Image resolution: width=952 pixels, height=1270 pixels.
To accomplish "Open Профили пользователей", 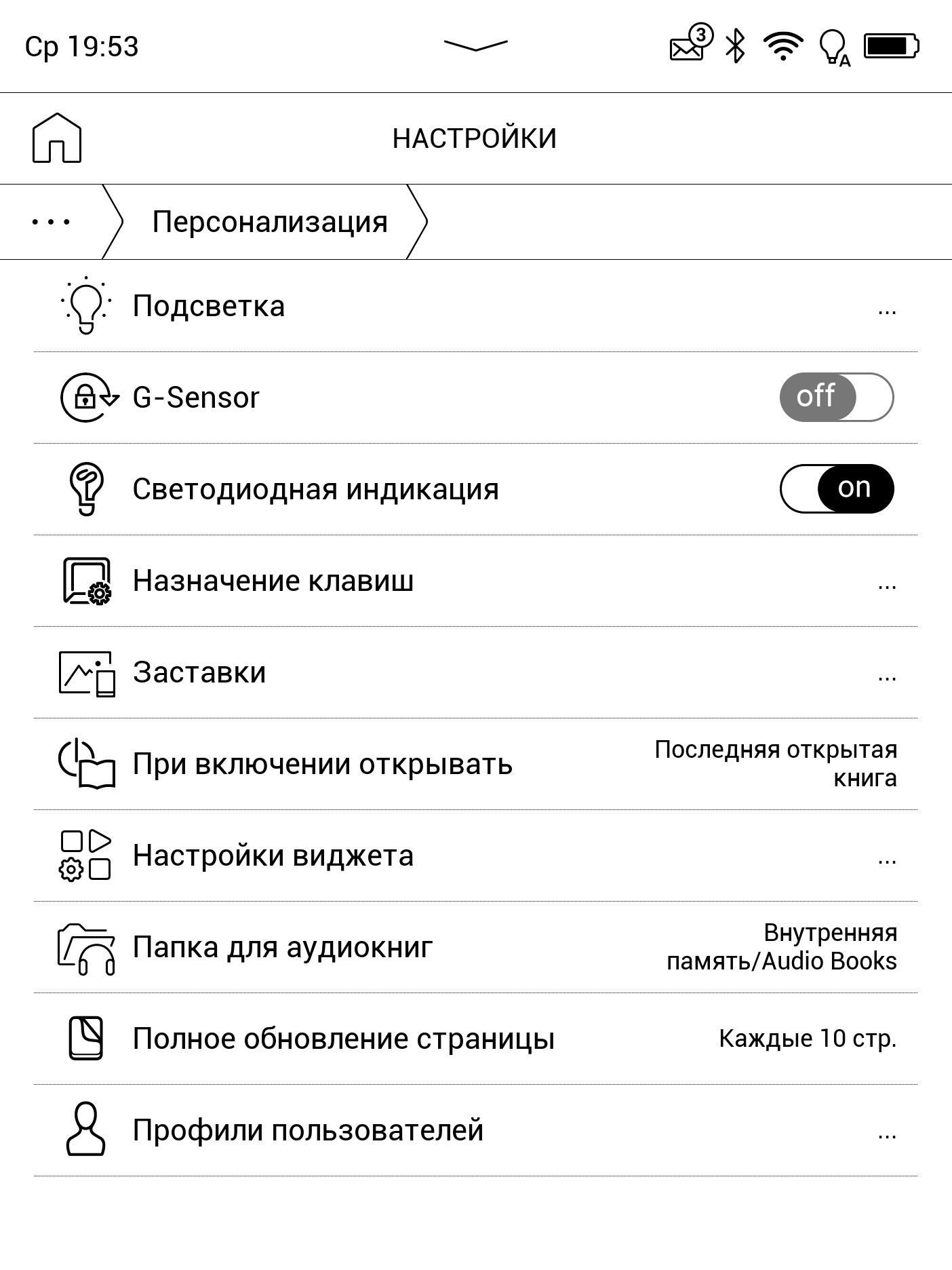I will [x=475, y=1130].
